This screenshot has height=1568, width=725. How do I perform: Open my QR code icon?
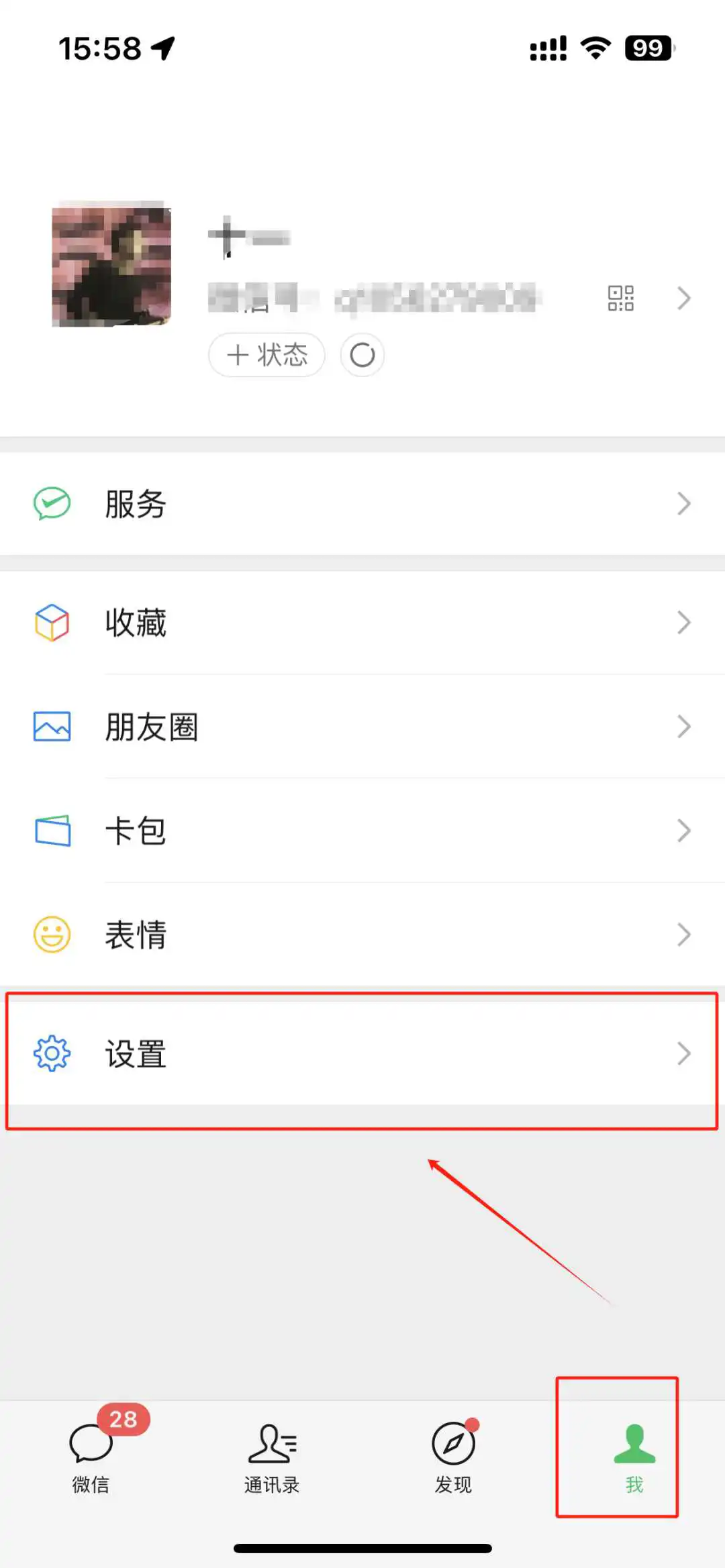[x=620, y=298]
